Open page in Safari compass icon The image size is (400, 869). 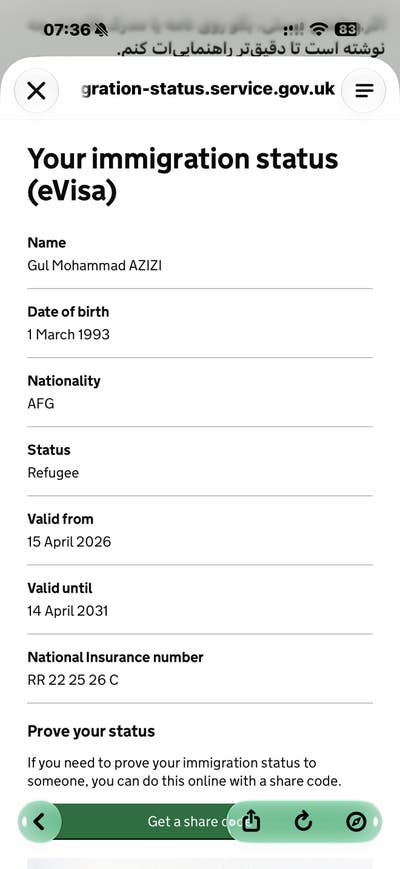[356, 821]
